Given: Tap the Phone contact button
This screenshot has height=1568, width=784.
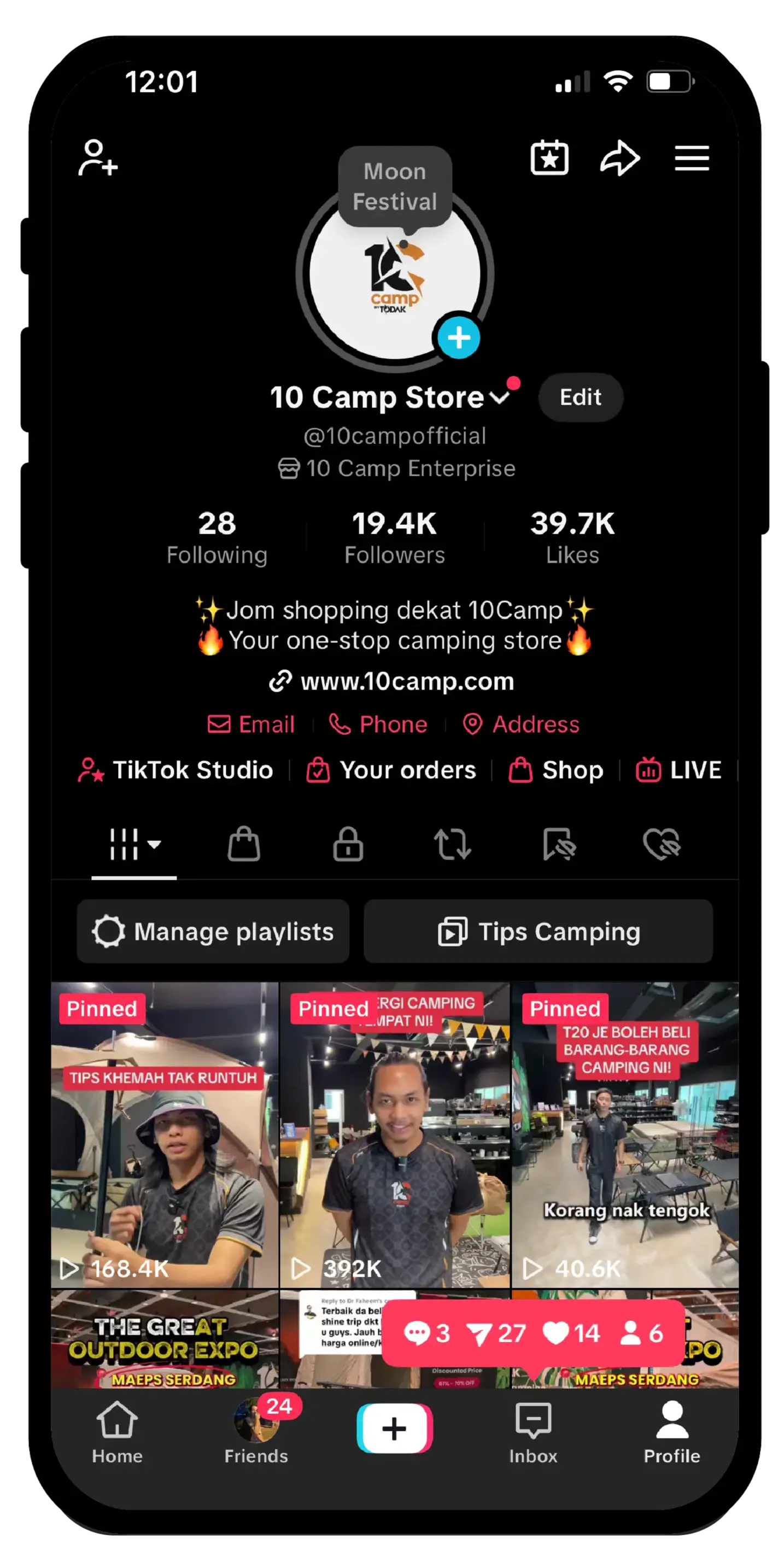Looking at the screenshot, I should 378,724.
